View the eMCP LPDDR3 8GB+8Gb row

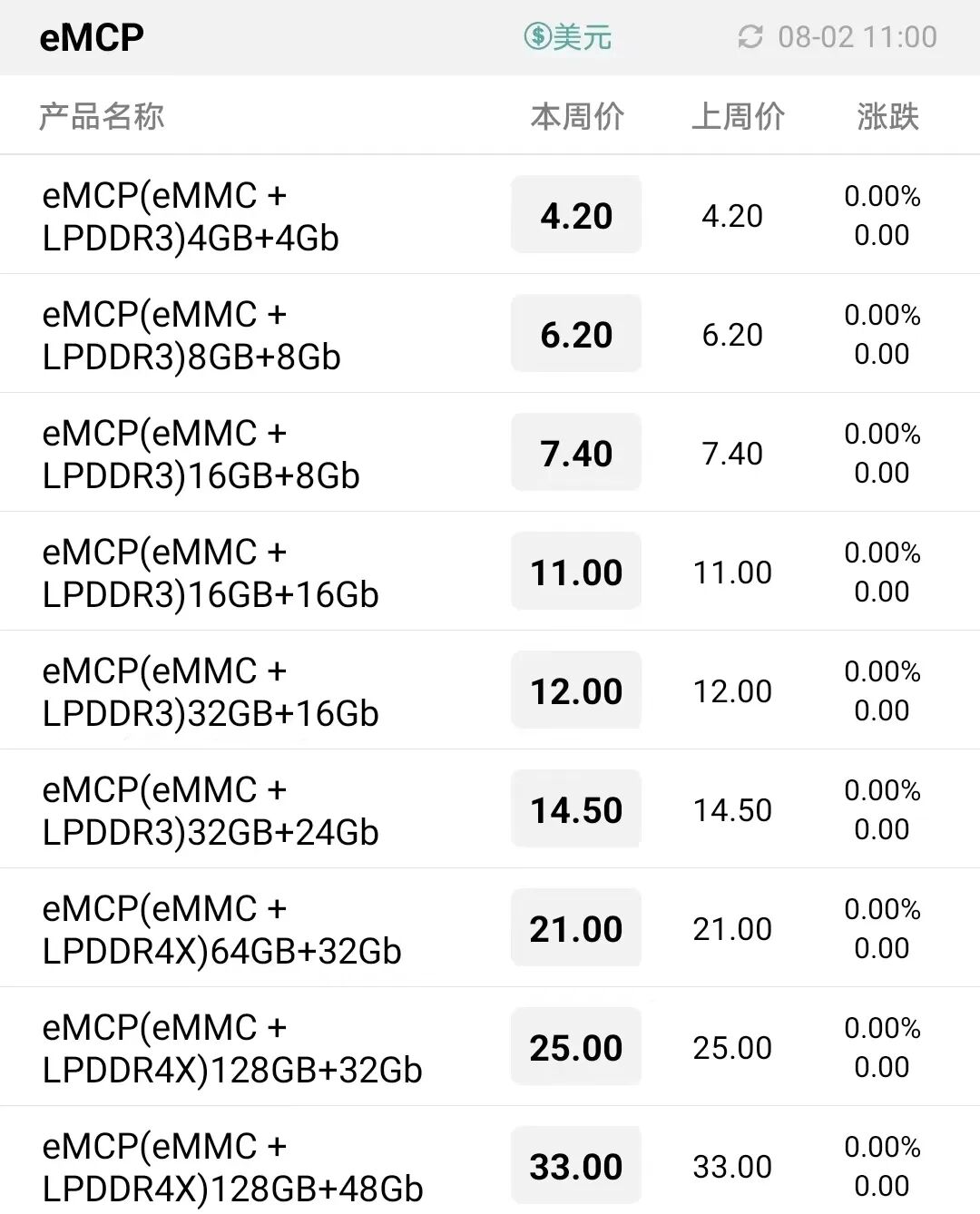[x=191, y=335]
